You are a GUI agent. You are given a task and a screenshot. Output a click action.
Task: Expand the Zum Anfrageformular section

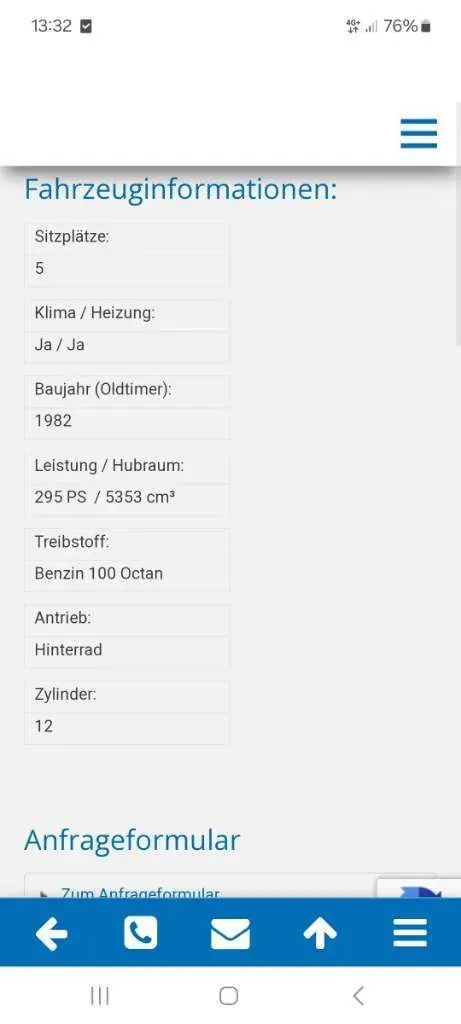pyautogui.click(x=140, y=892)
